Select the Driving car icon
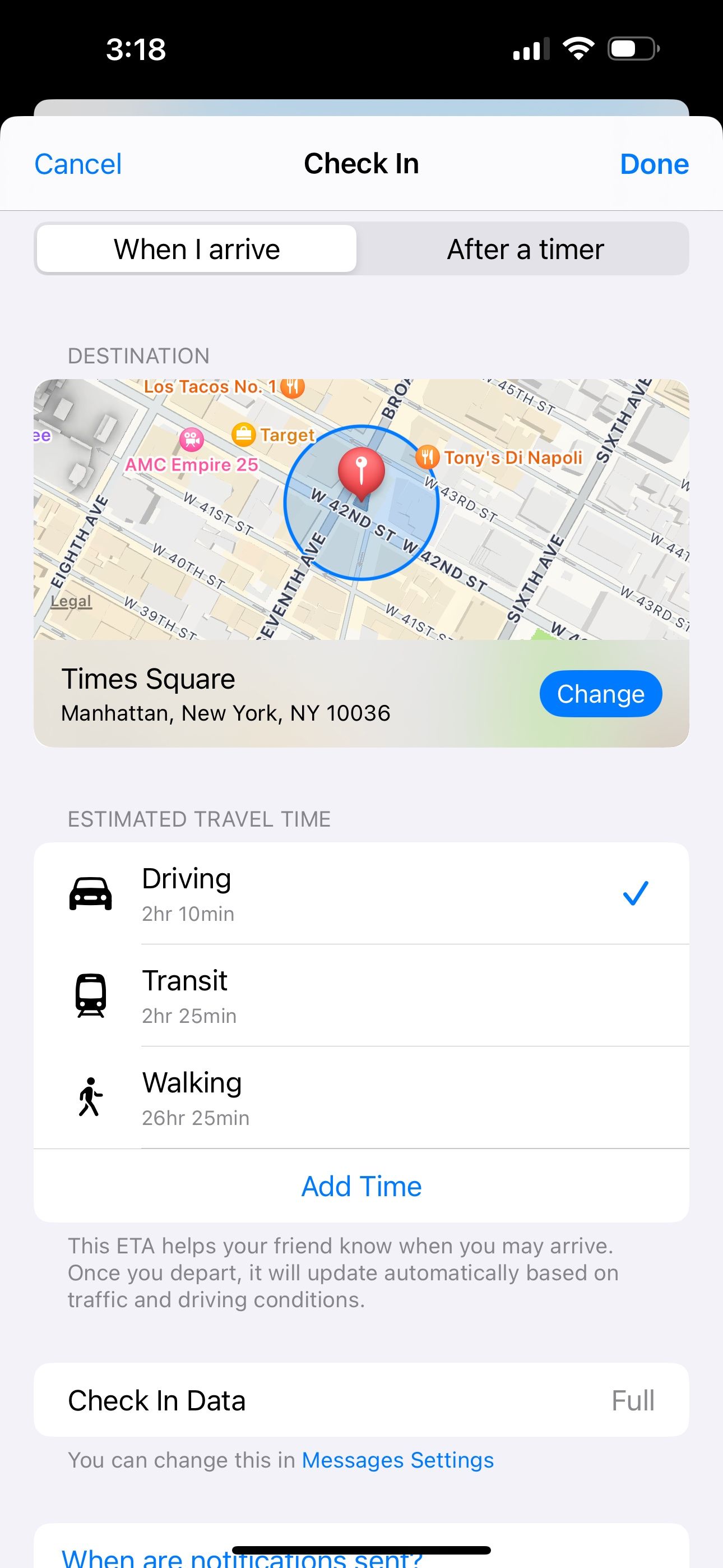This screenshot has width=723, height=1568. coord(90,892)
